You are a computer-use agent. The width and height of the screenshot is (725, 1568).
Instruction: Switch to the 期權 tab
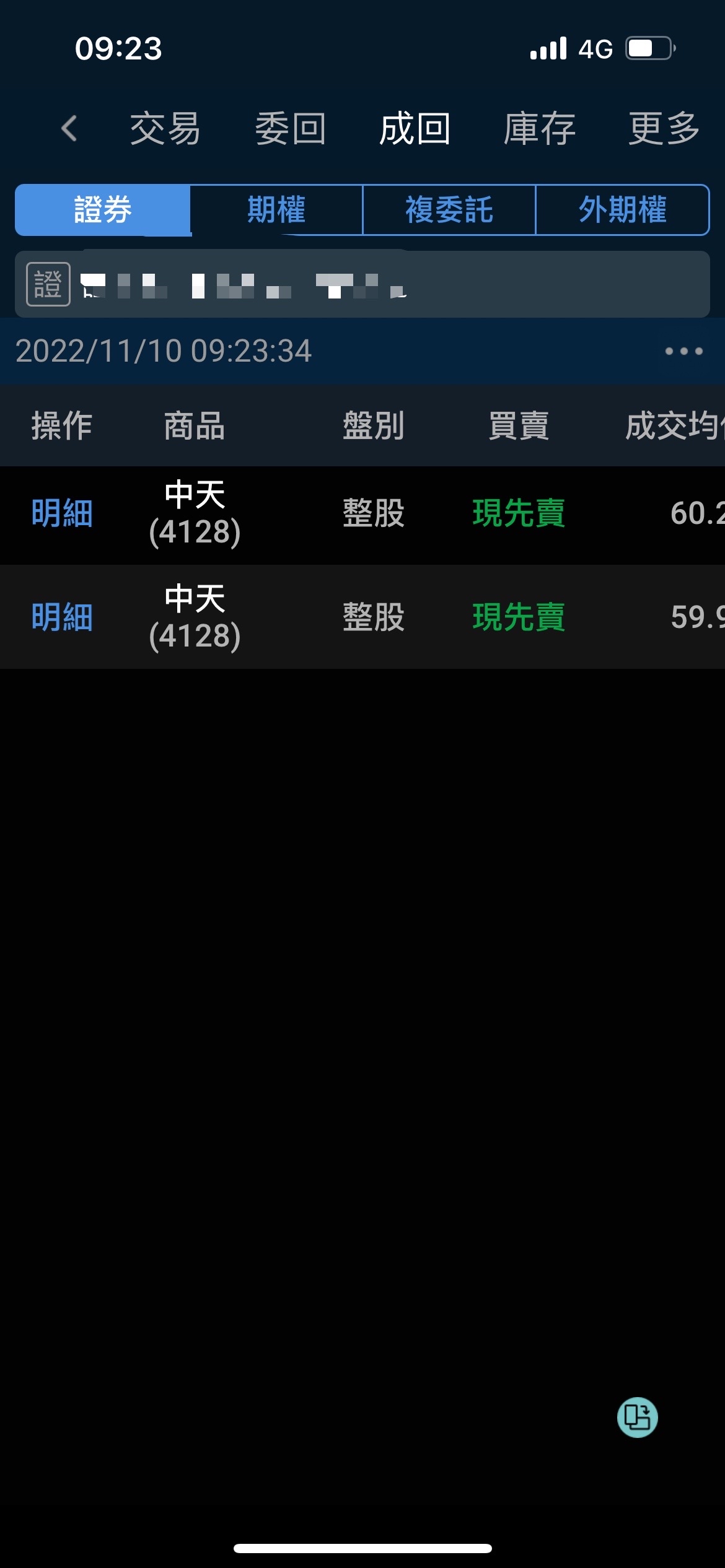pos(277,211)
